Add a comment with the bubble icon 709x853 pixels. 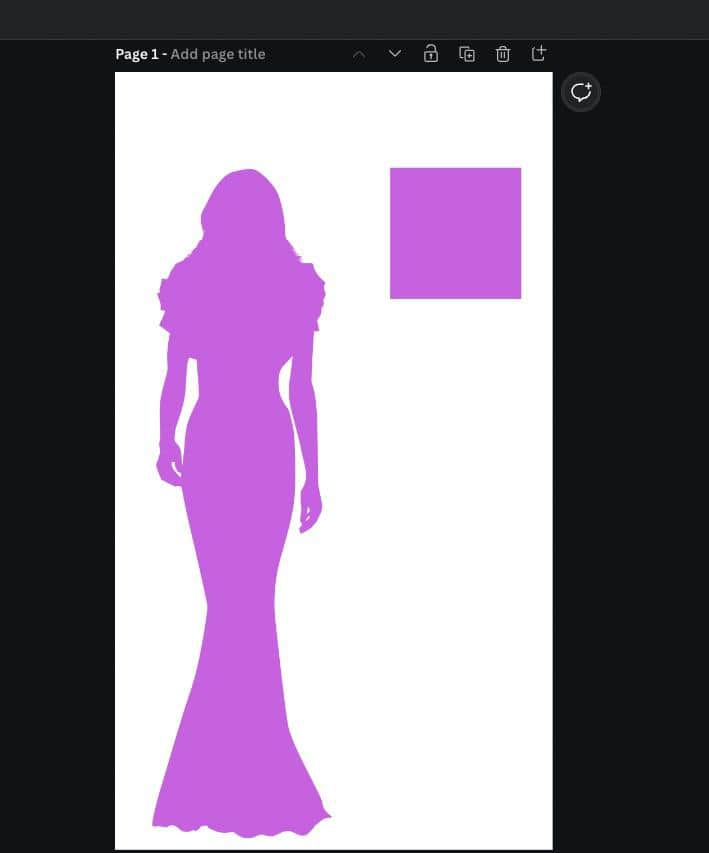(x=581, y=93)
